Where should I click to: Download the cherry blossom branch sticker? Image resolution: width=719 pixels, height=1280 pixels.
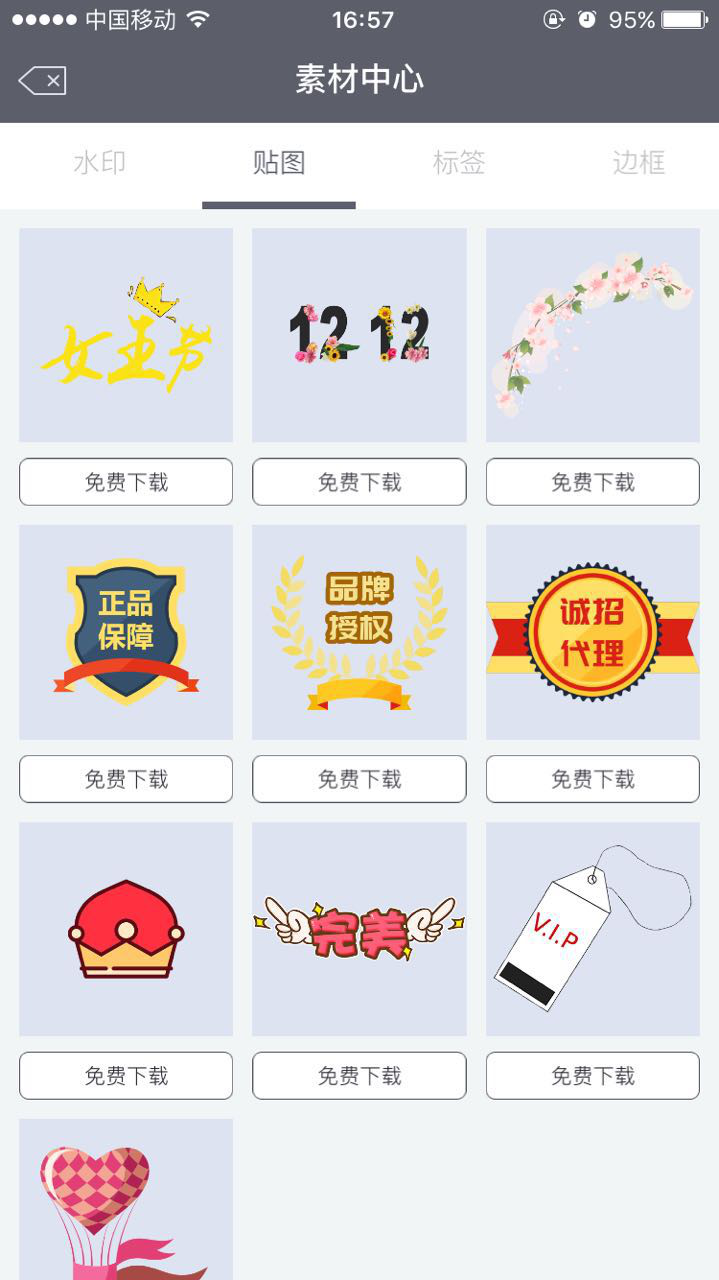point(593,482)
